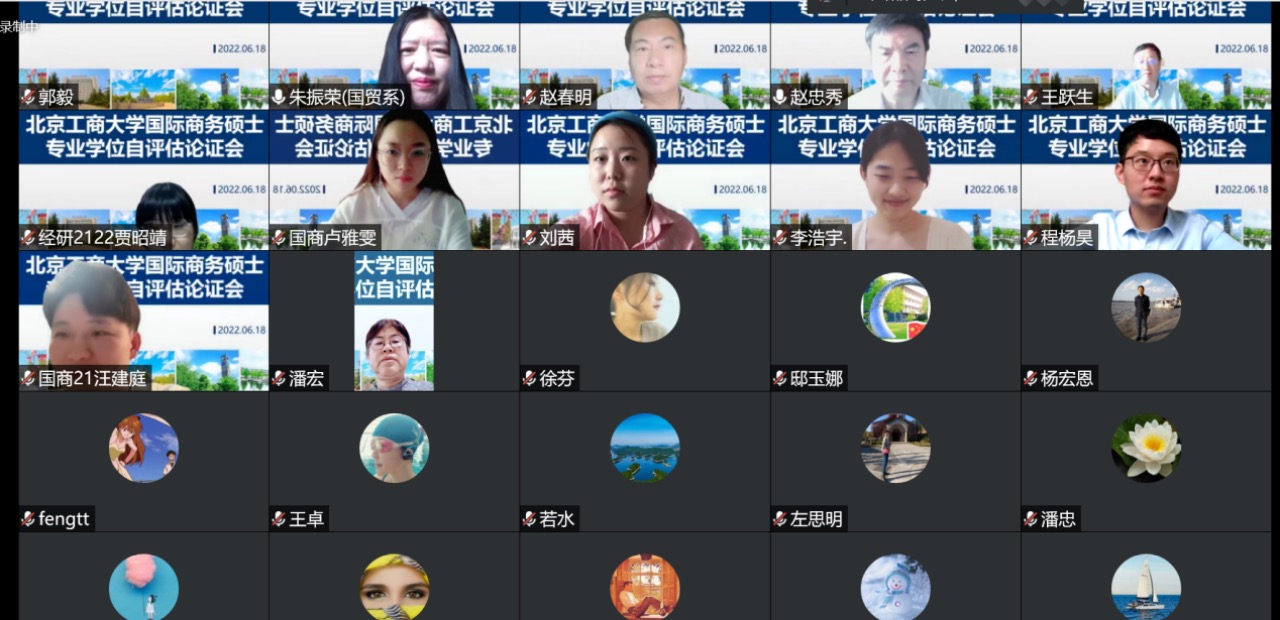
Task: Select 国商卢雅雯's video tile
Action: click(394, 180)
